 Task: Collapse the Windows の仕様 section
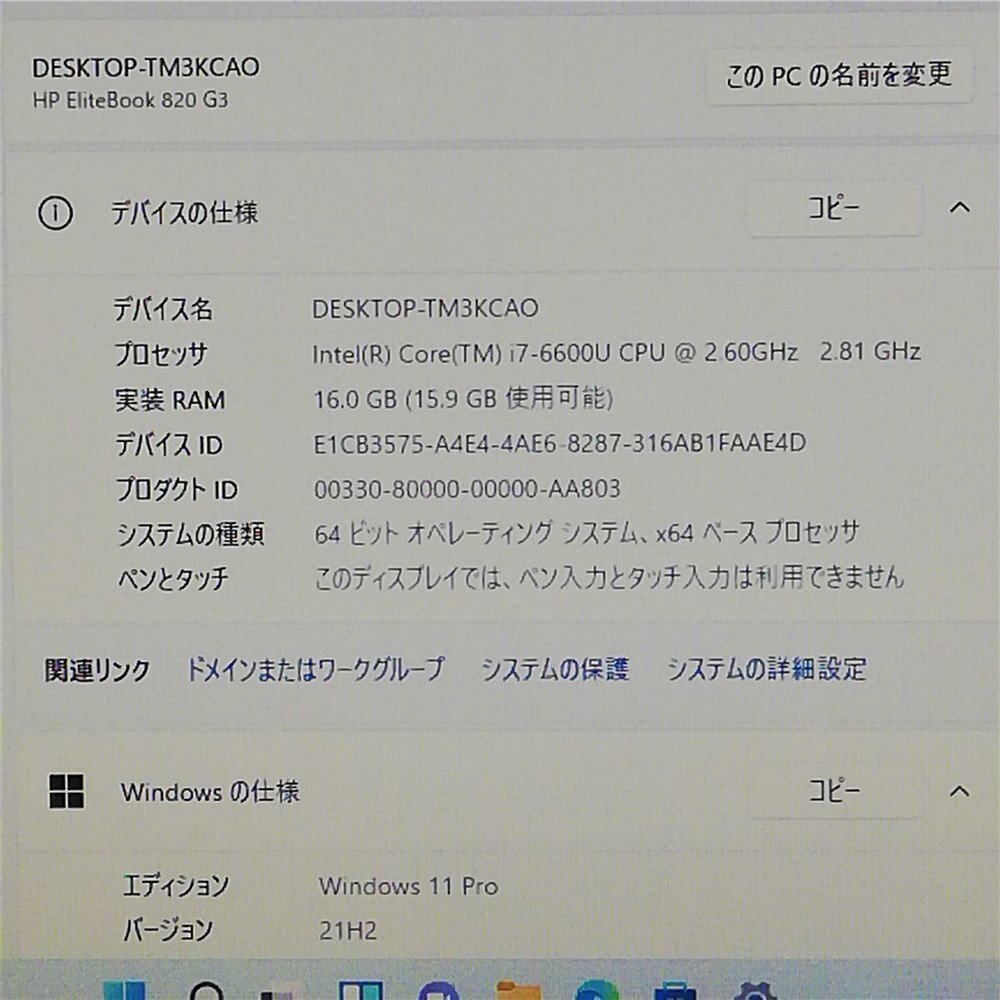pos(959,791)
